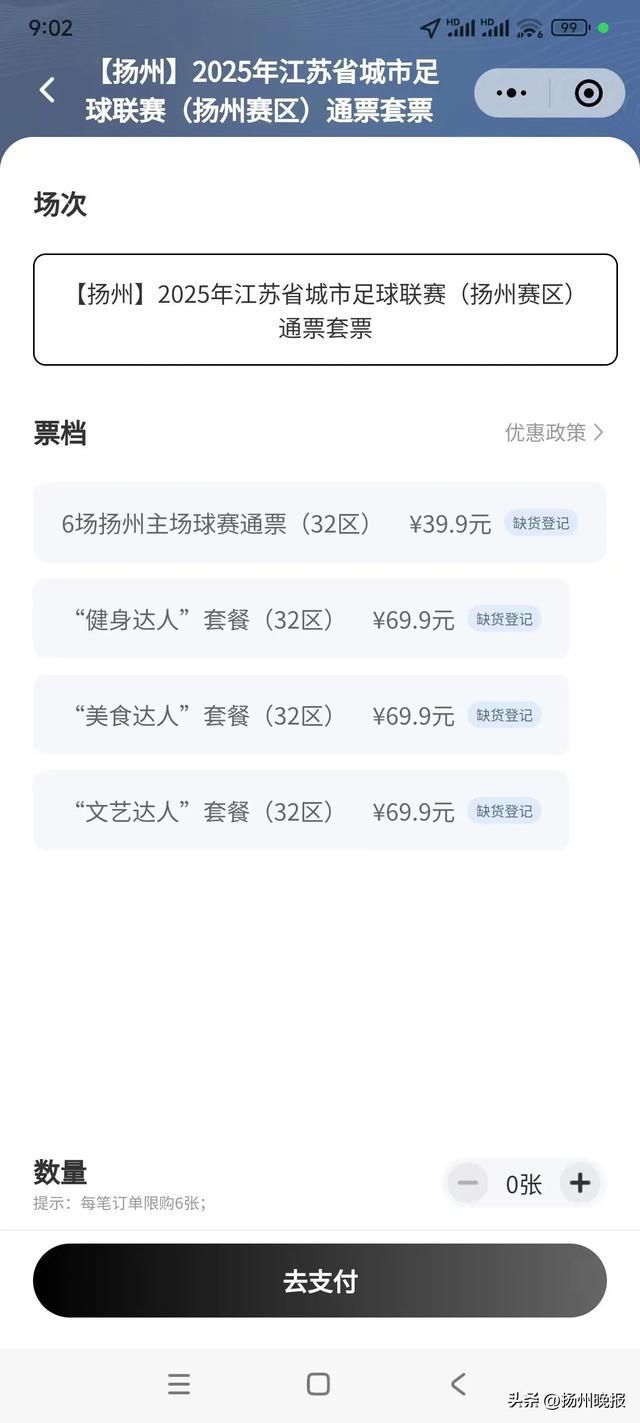Choose the "文艺达人"套餐 ticket tier

coord(301,810)
